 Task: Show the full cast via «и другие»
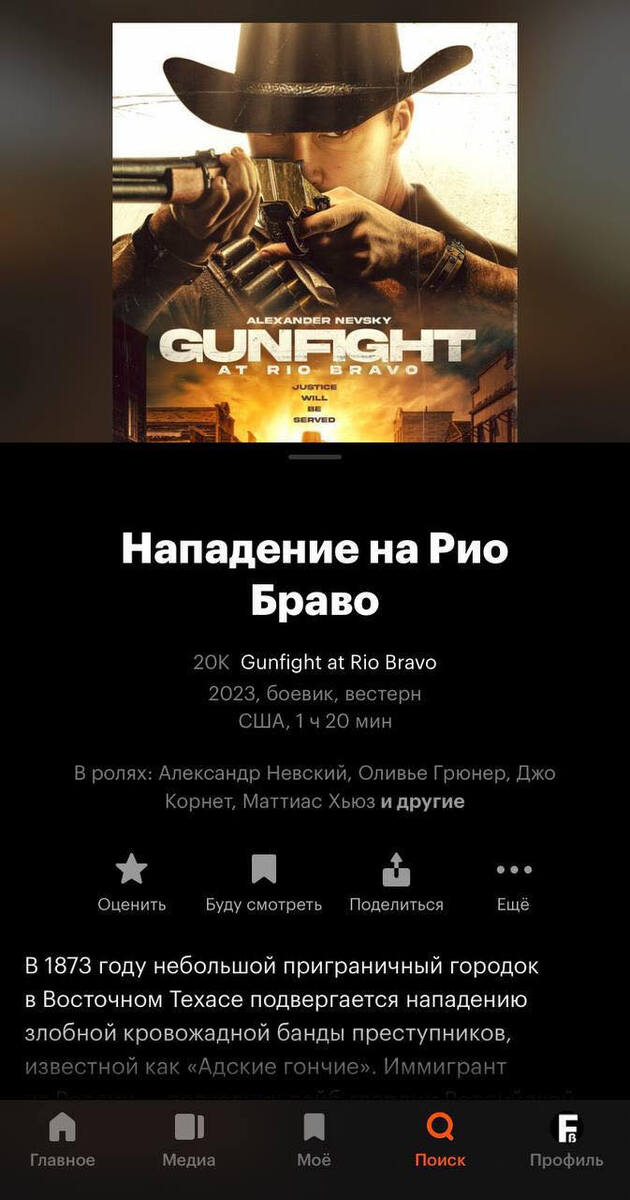[x=422, y=802]
